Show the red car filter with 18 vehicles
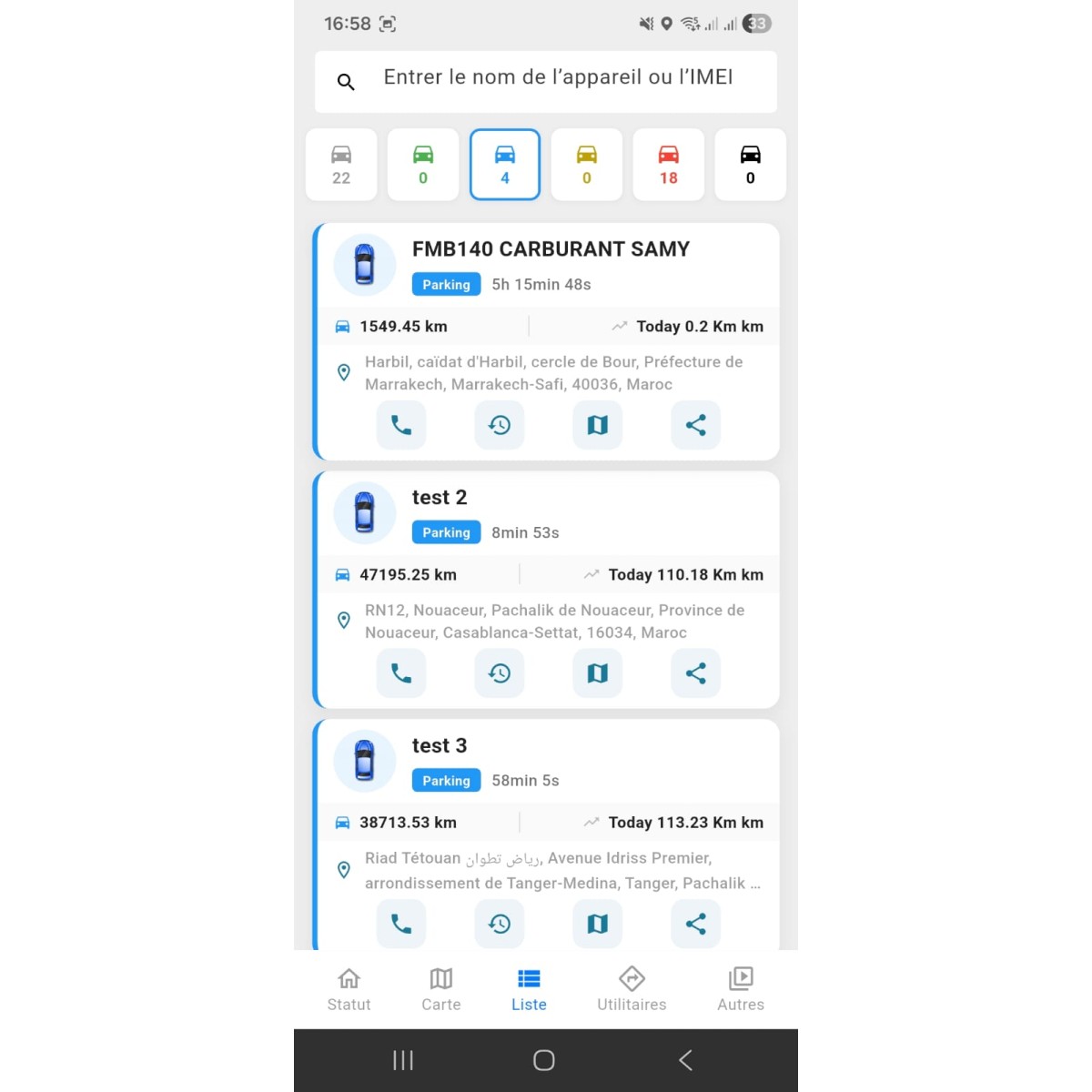This screenshot has height=1092, width=1092. coord(669,165)
